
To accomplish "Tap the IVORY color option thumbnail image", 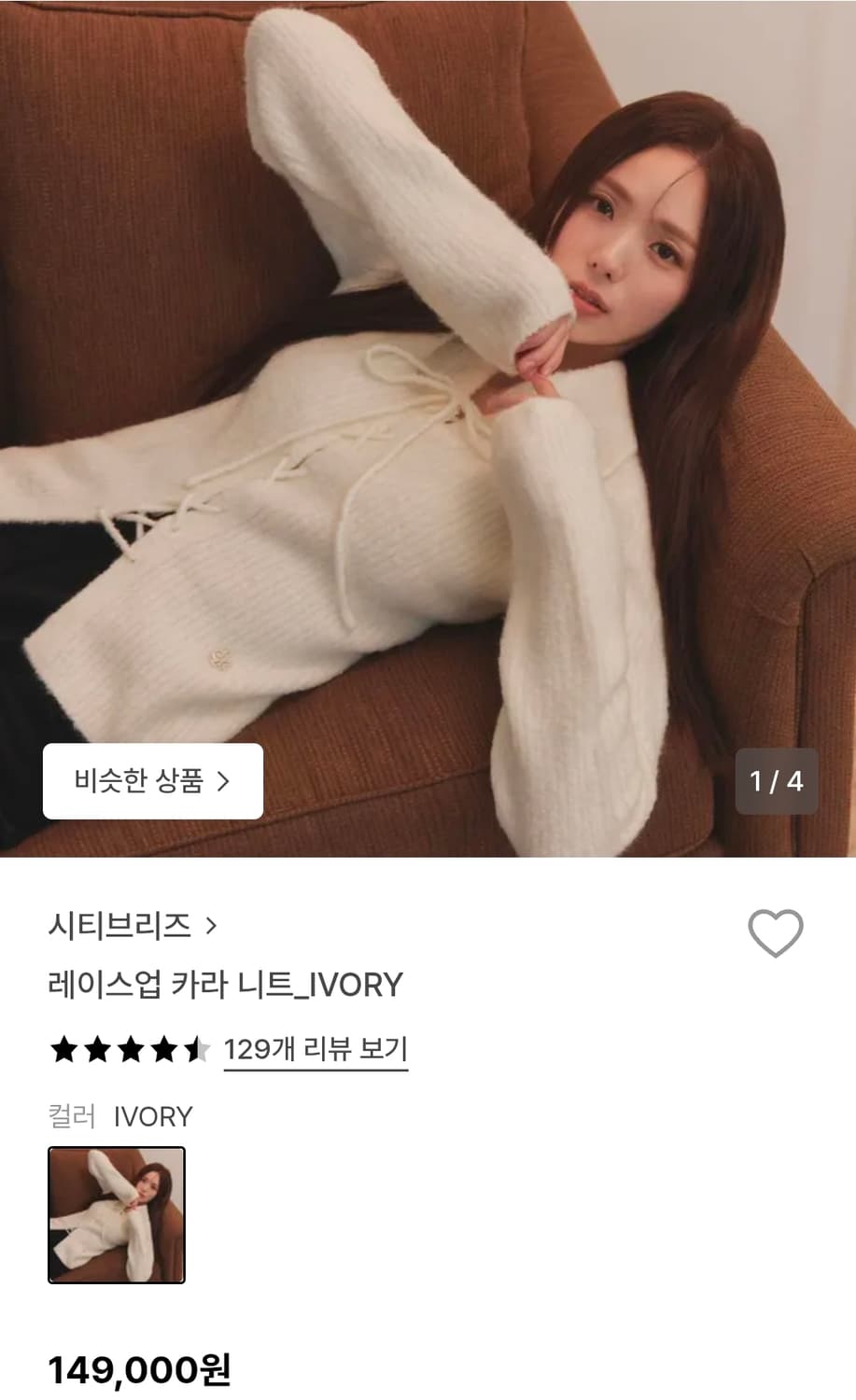I will [x=116, y=1213].
